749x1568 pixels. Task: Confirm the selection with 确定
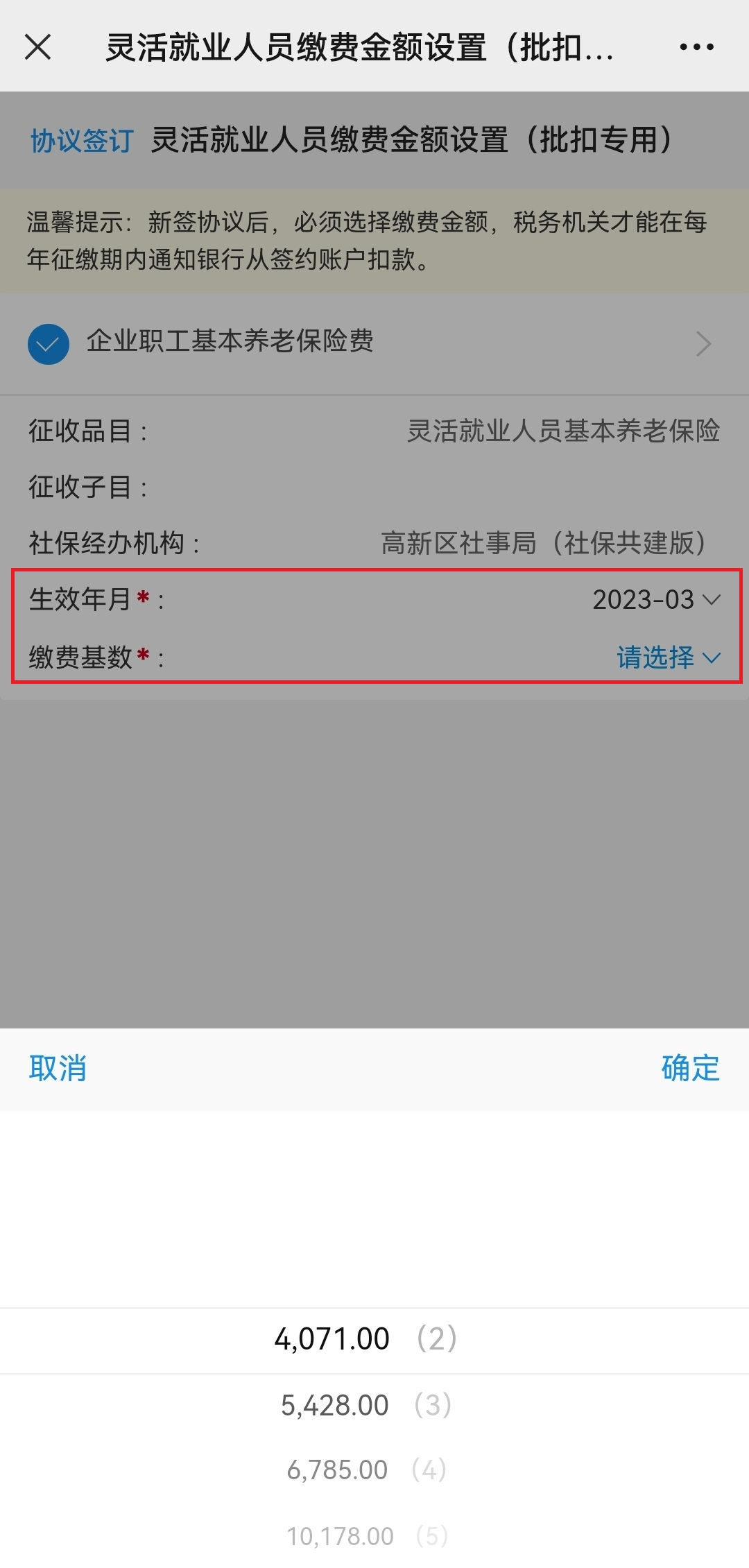690,1068
